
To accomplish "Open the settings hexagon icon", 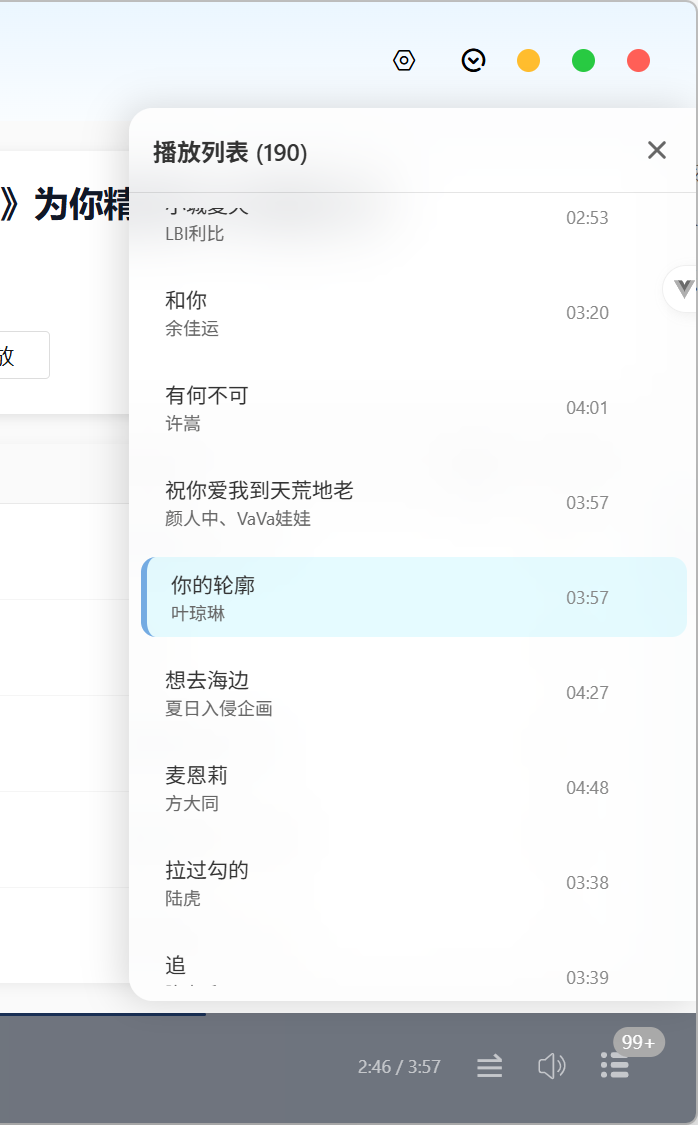I will coord(404,61).
